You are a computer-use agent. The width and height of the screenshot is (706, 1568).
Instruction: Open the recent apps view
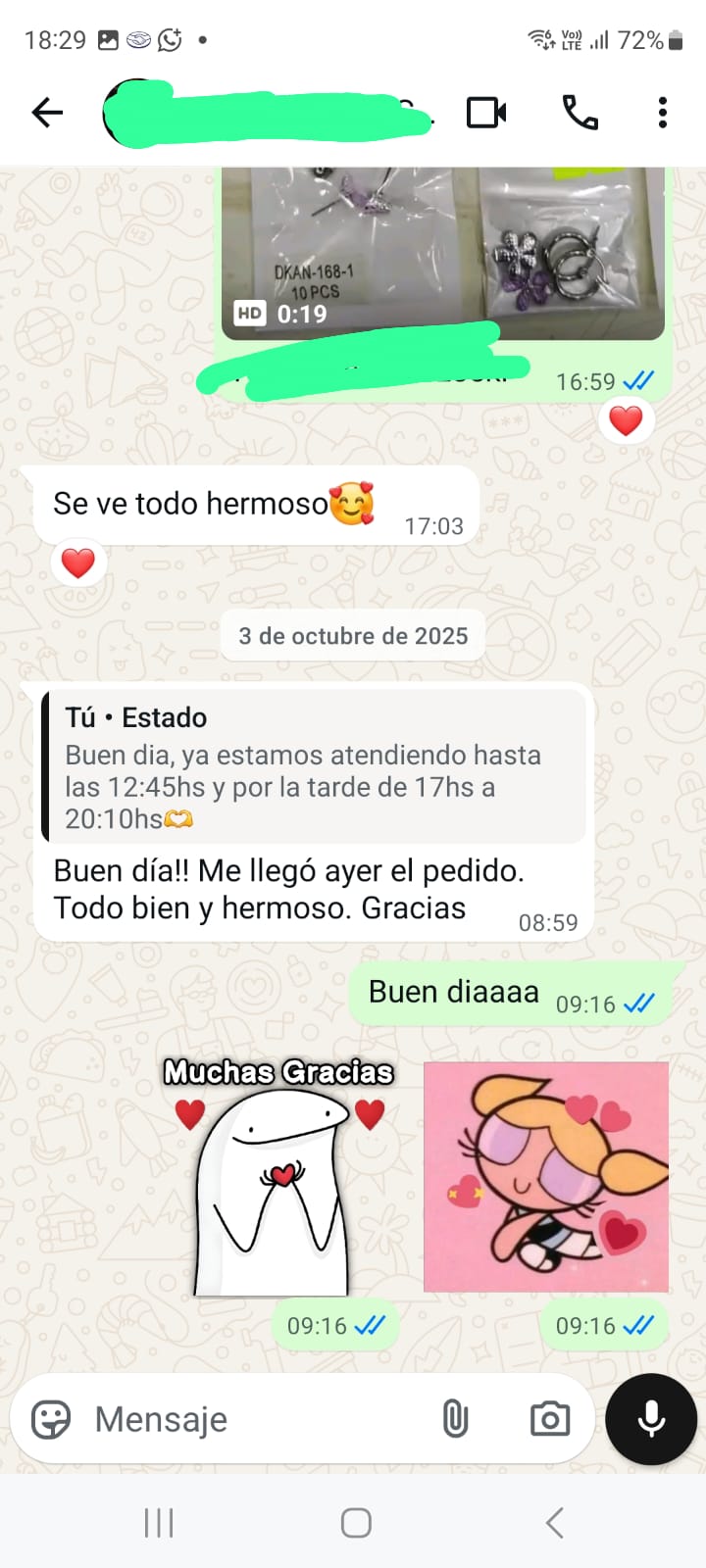click(x=159, y=1522)
